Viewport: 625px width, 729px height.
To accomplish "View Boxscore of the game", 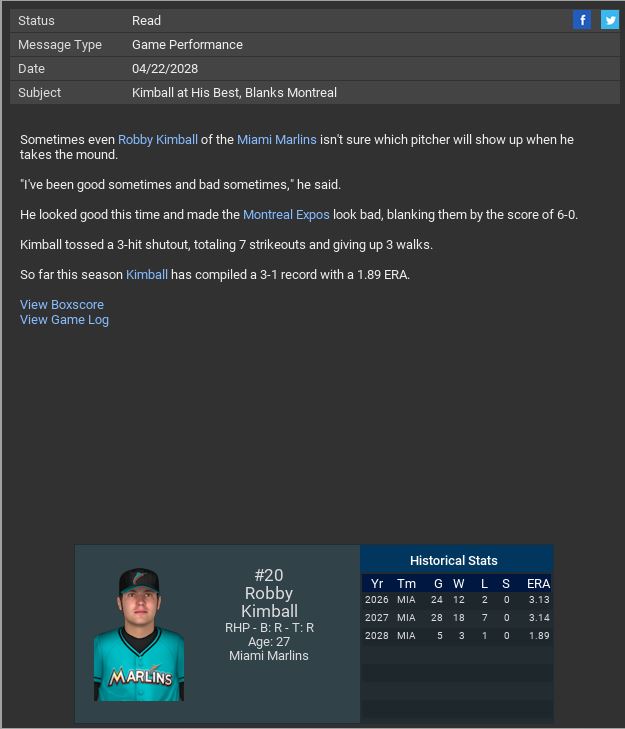I will click(62, 305).
